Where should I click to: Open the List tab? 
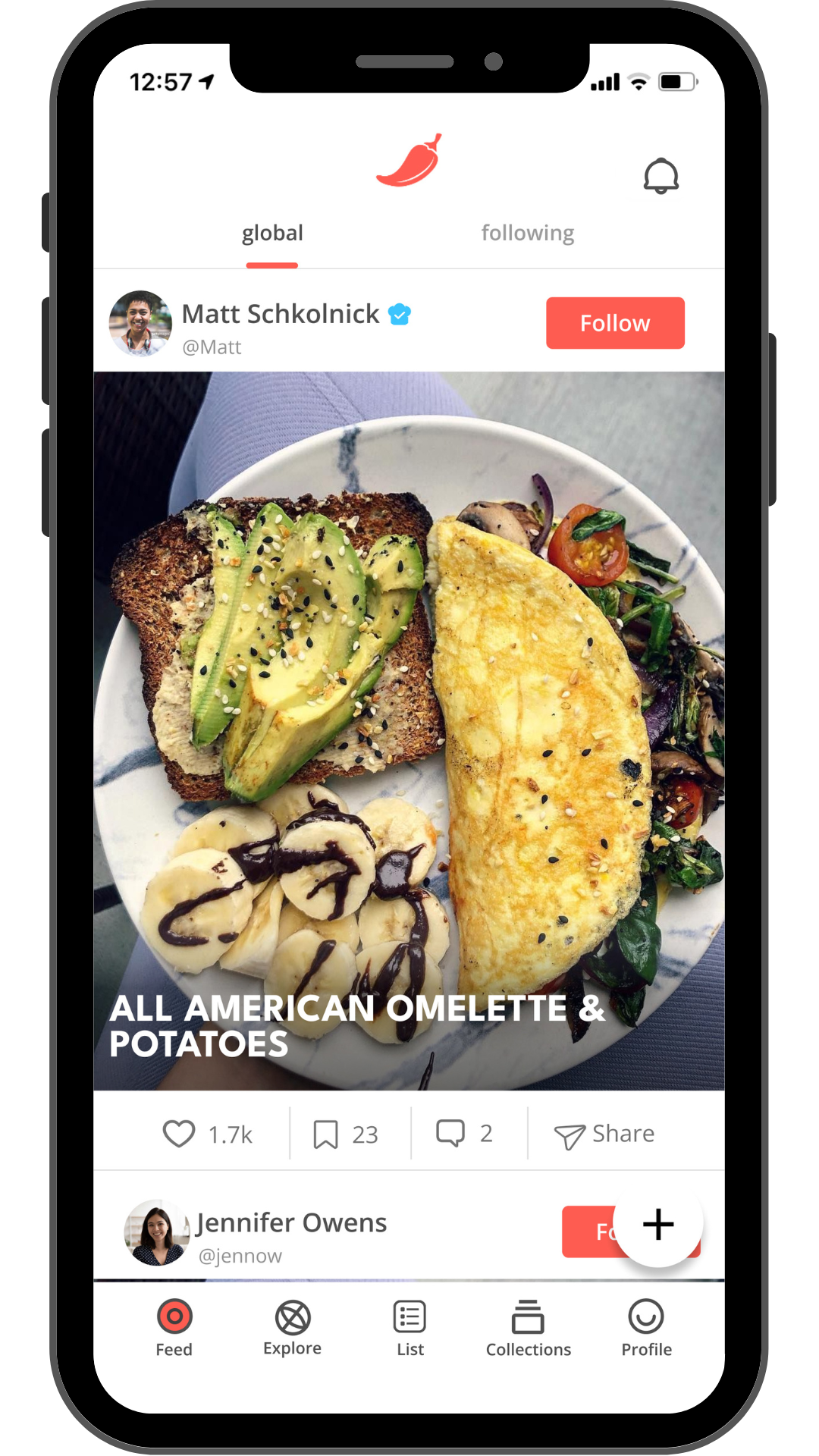click(410, 1327)
